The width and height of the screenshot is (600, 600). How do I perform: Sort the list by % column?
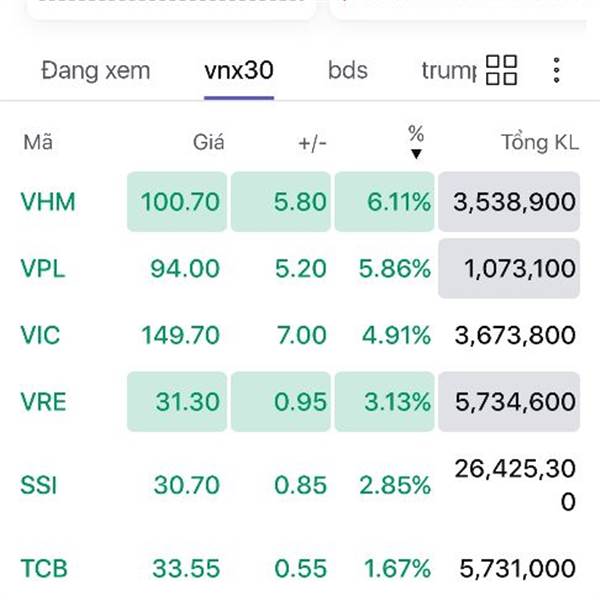coord(416,140)
